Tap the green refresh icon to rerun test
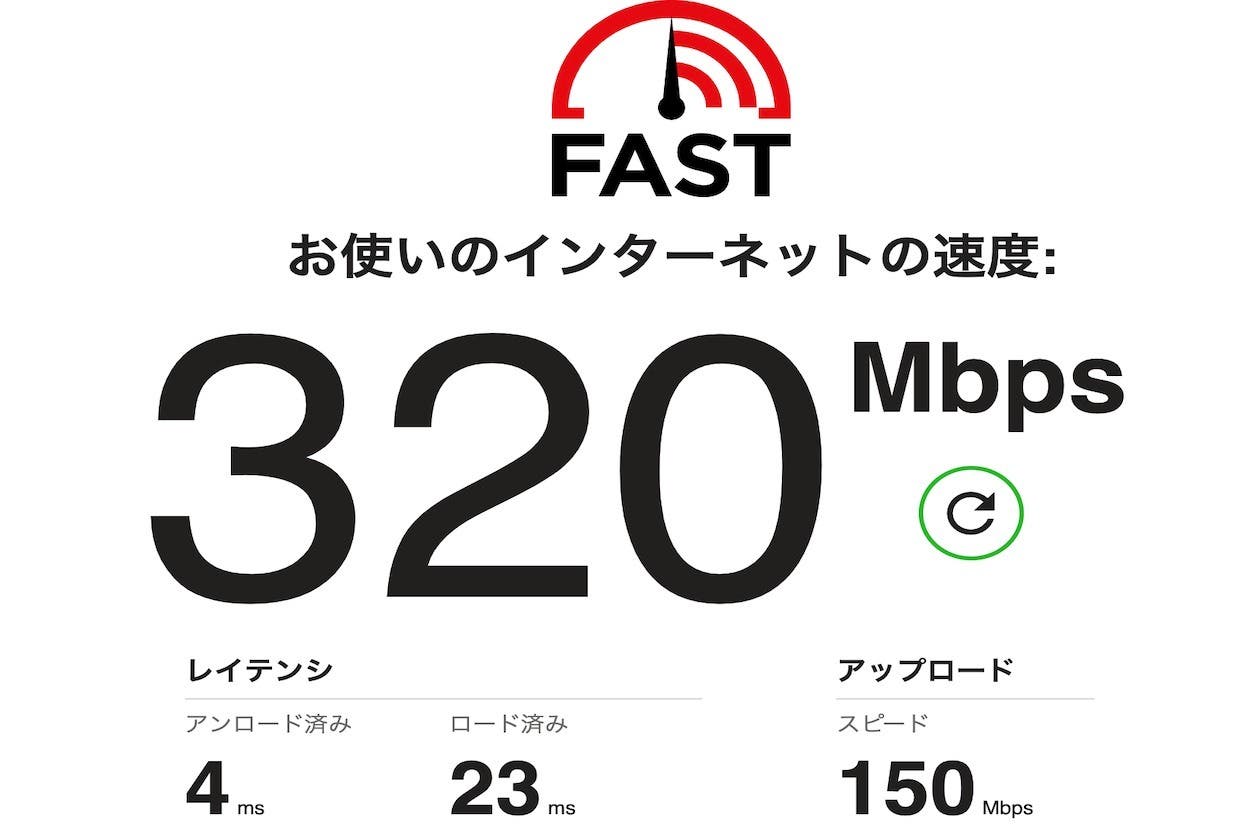 tap(970, 514)
